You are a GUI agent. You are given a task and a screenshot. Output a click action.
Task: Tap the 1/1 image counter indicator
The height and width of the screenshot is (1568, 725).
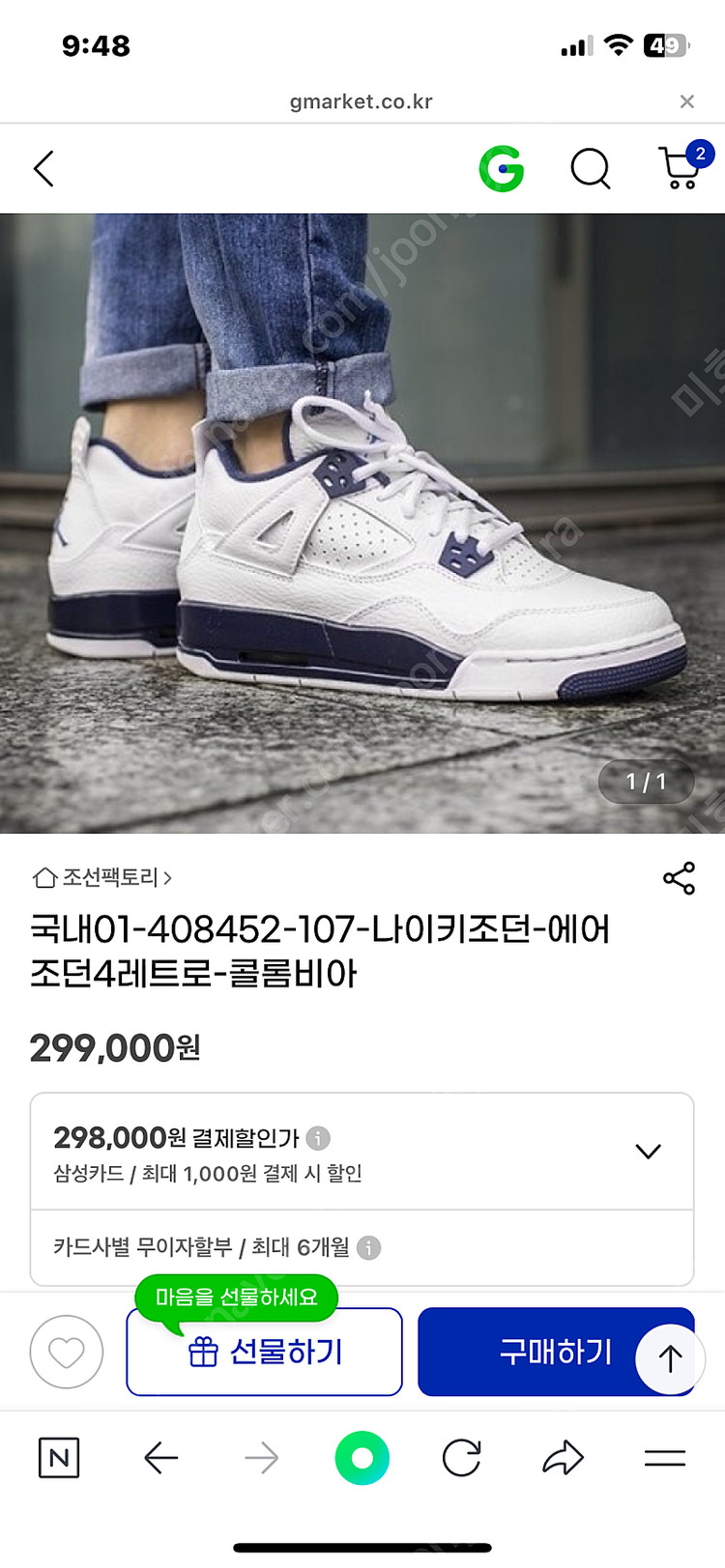[646, 783]
